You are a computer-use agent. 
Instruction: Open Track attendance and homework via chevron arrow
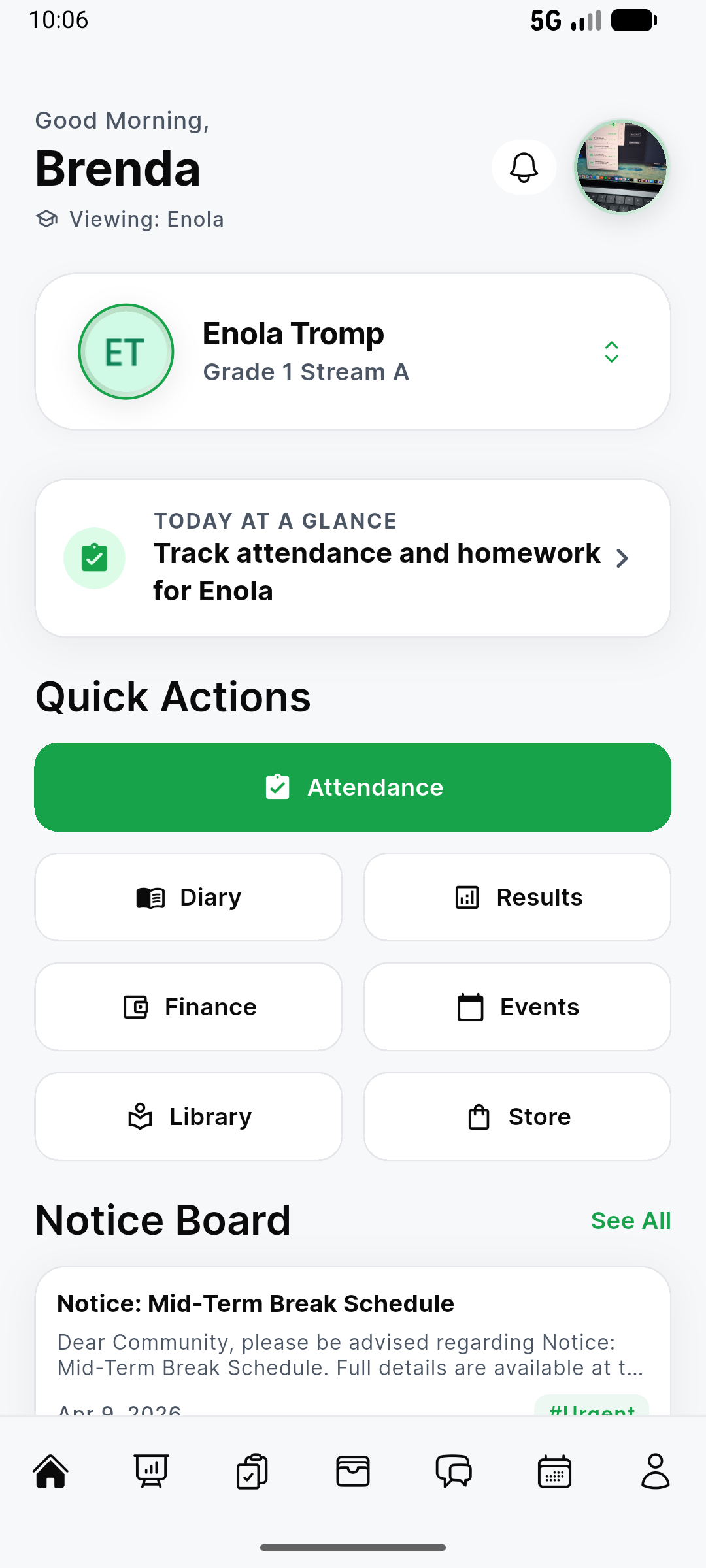tap(622, 558)
